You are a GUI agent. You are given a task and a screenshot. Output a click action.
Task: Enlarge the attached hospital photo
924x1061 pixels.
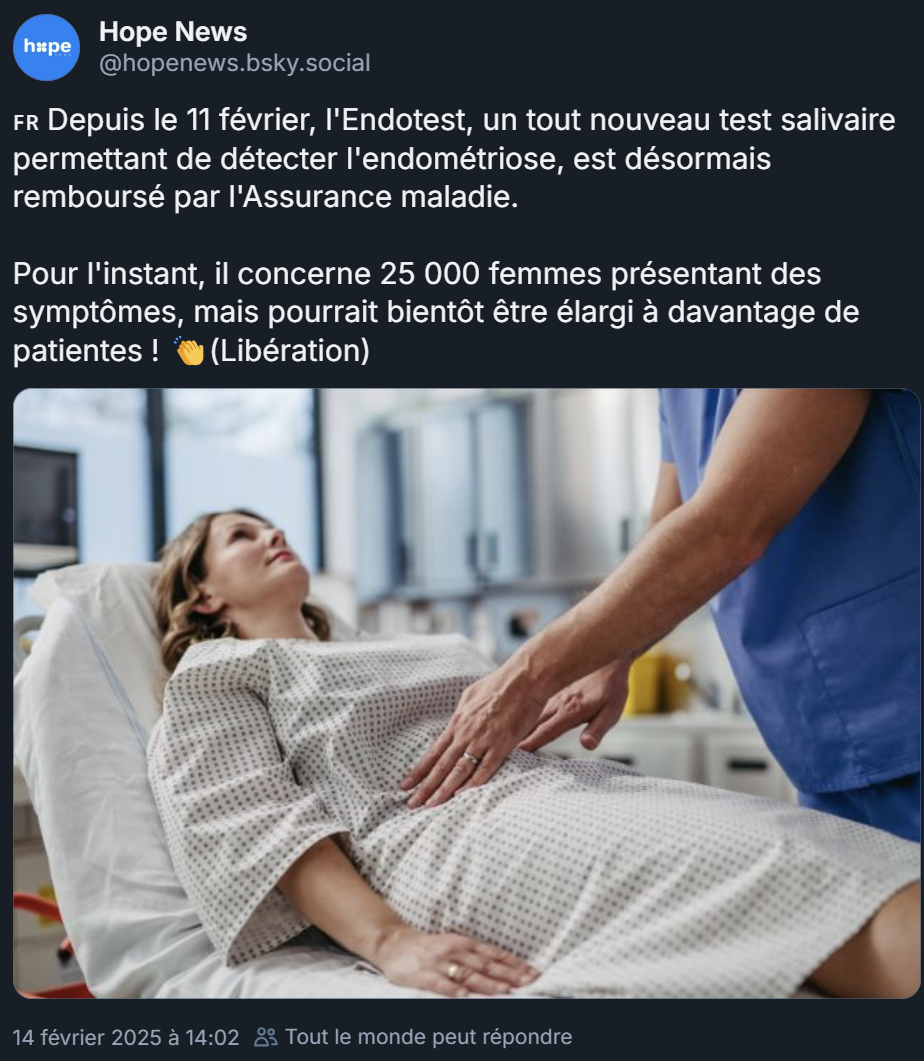tap(466, 693)
